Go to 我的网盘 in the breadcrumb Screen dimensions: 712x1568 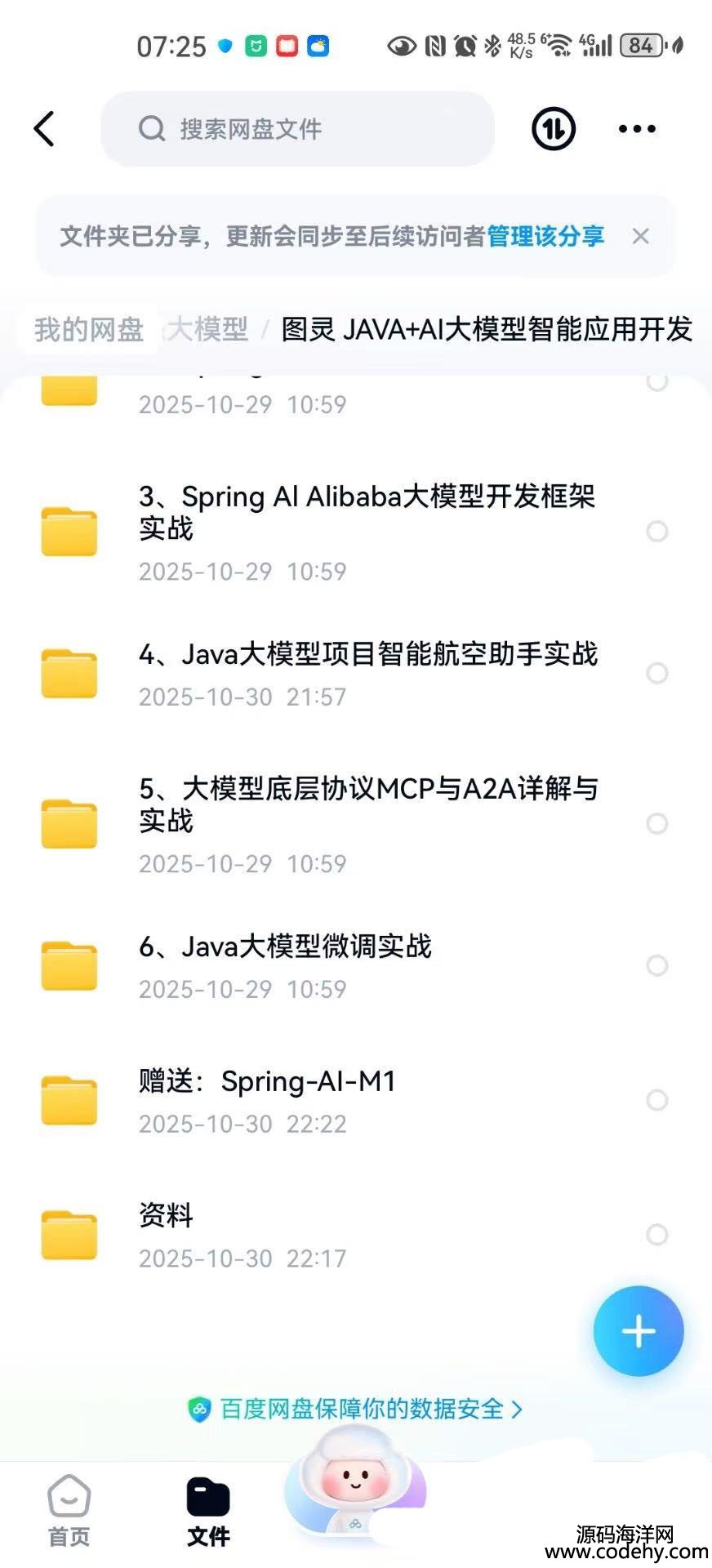point(89,330)
